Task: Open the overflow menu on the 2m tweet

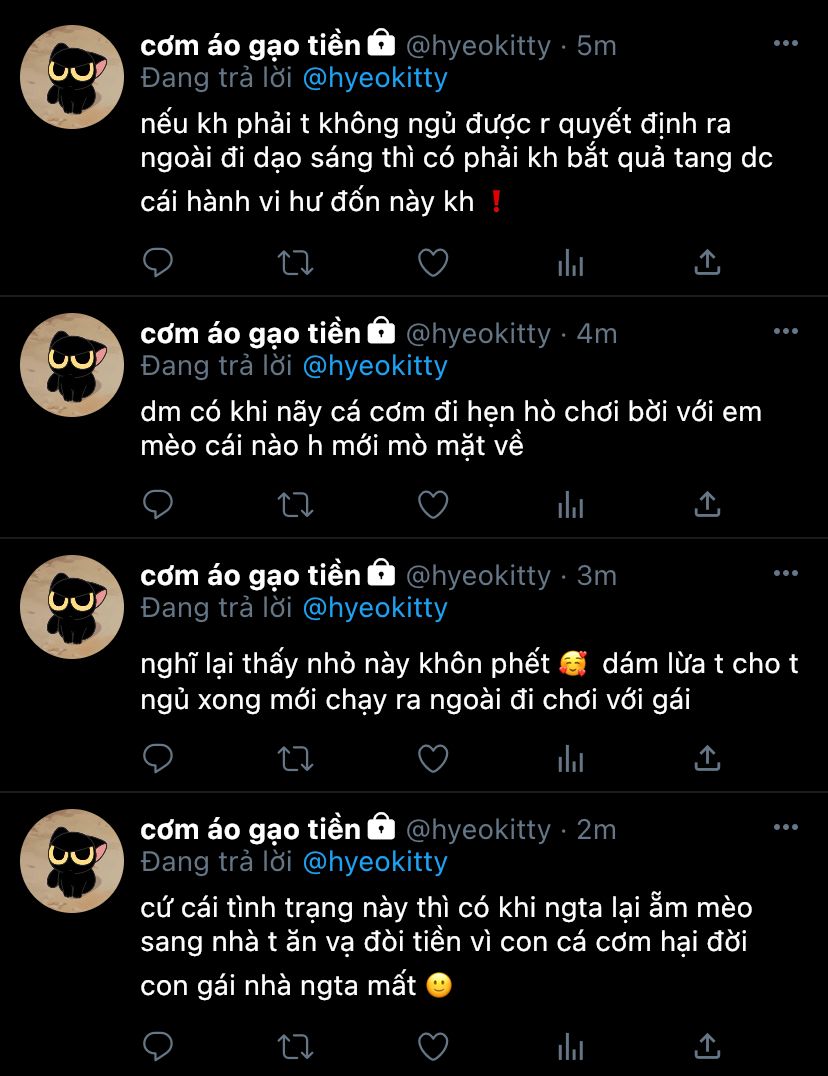Action: click(x=785, y=828)
